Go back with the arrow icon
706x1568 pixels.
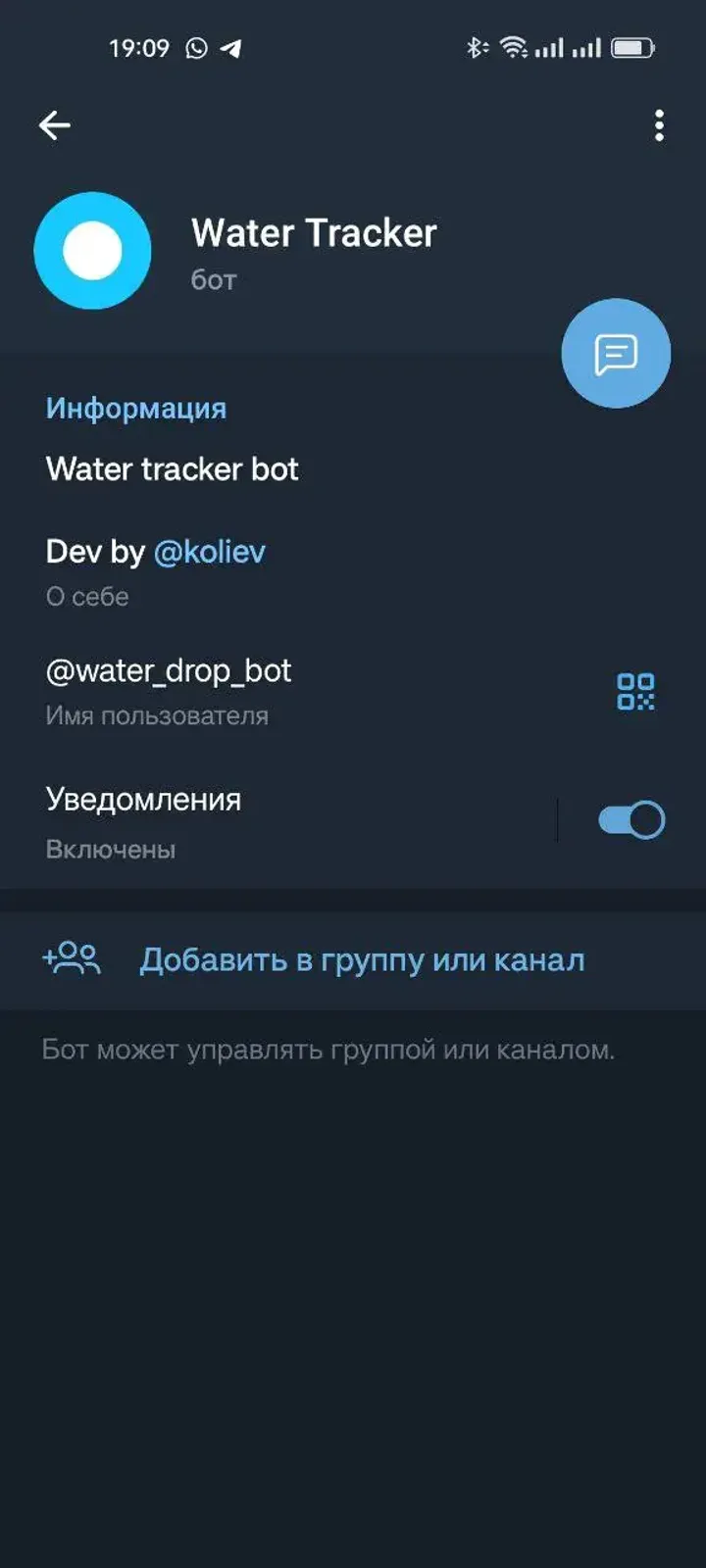(x=54, y=124)
